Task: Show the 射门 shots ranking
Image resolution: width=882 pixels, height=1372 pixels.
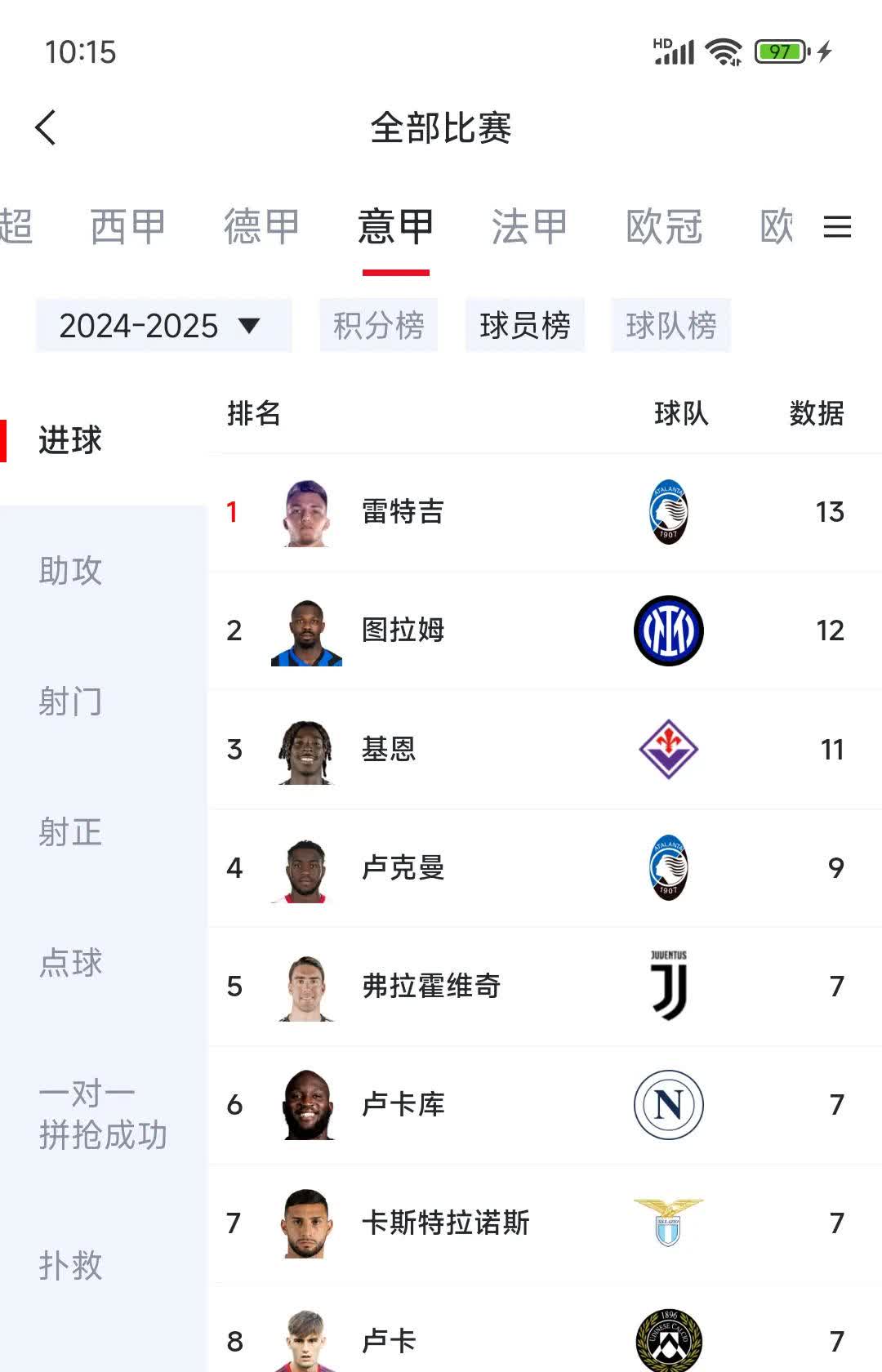Action: [x=71, y=702]
